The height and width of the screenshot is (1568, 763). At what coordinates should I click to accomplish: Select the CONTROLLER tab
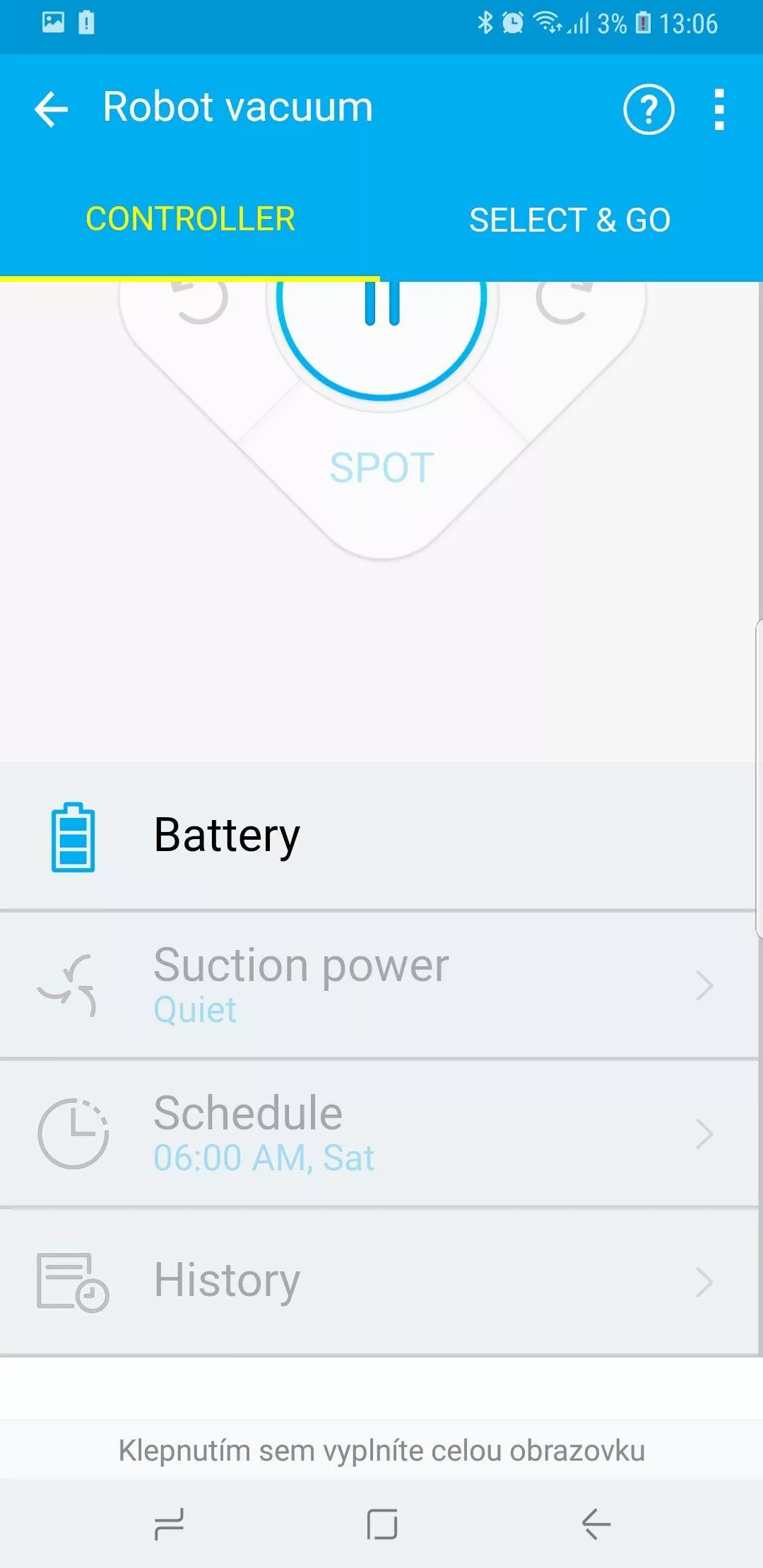[x=190, y=219]
